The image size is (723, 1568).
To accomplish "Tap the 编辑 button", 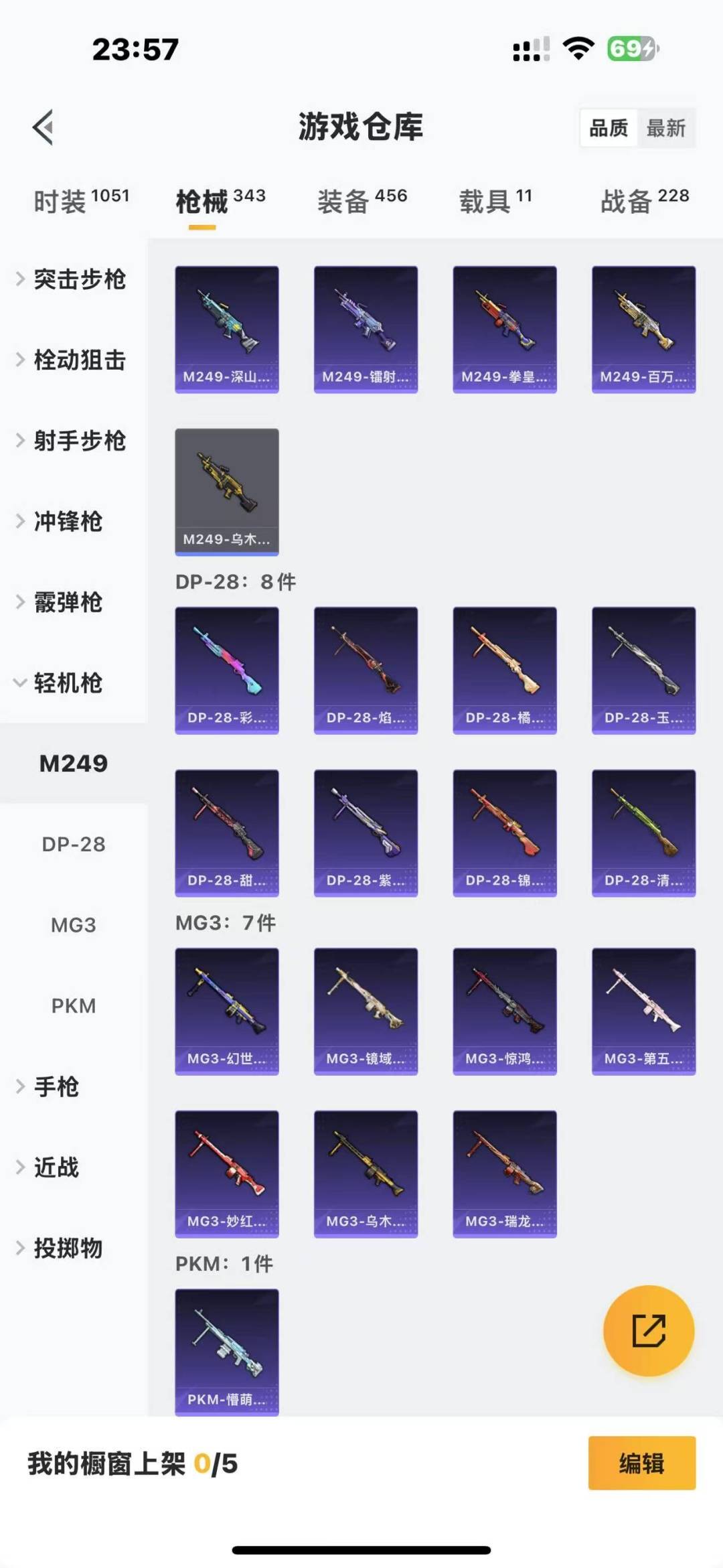I will pos(642,1464).
